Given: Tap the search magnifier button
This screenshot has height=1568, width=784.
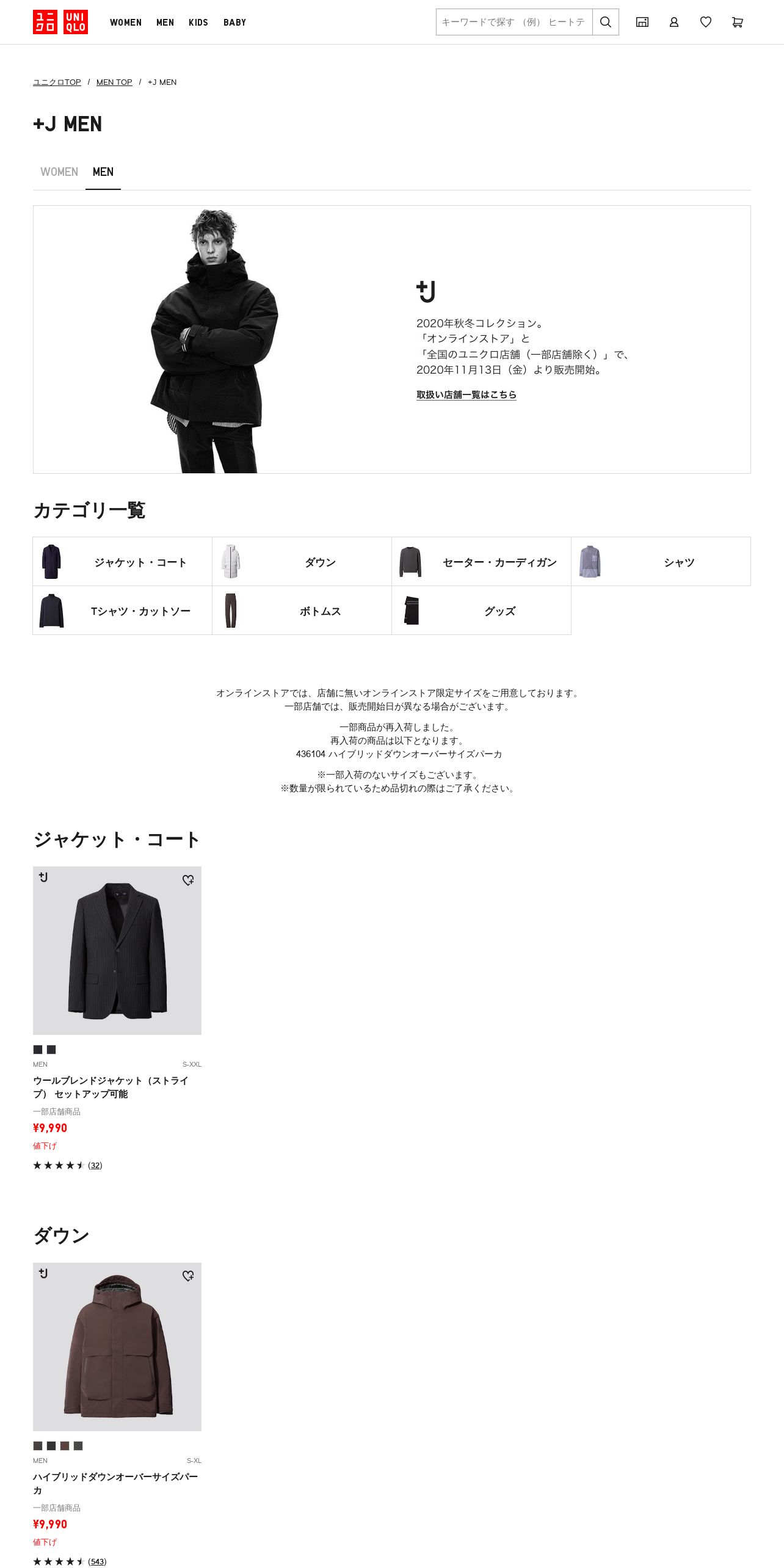Looking at the screenshot, I should (x=606, y=22).
